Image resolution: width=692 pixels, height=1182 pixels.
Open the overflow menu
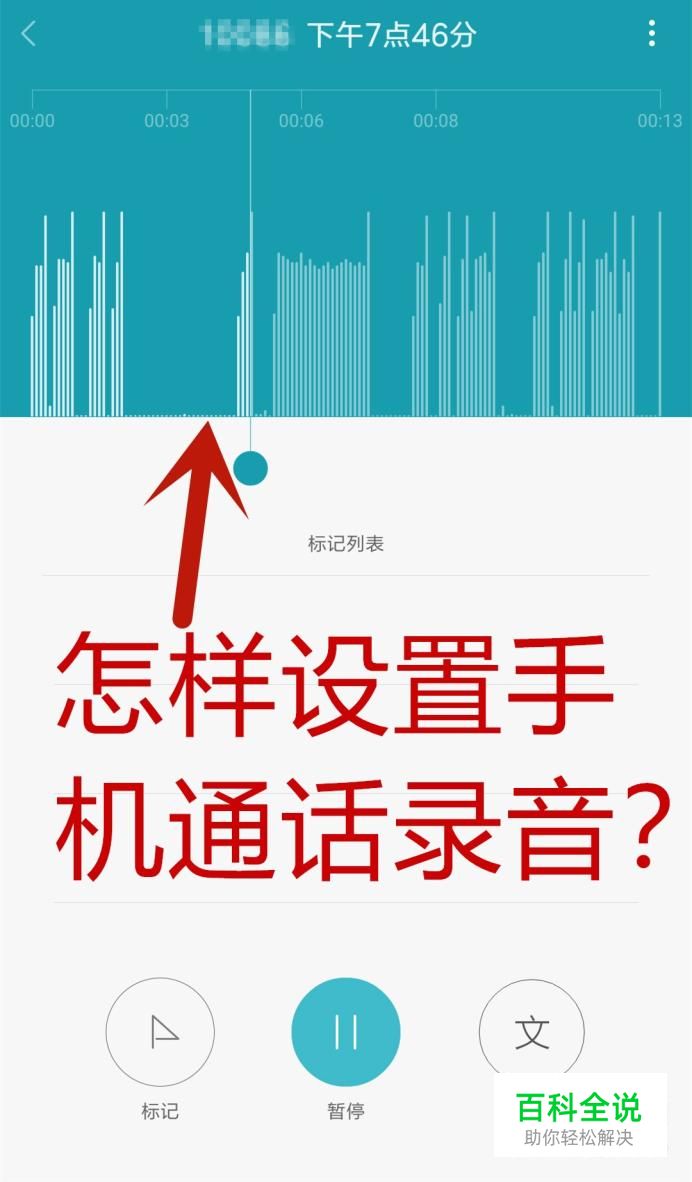click(652, 34)
